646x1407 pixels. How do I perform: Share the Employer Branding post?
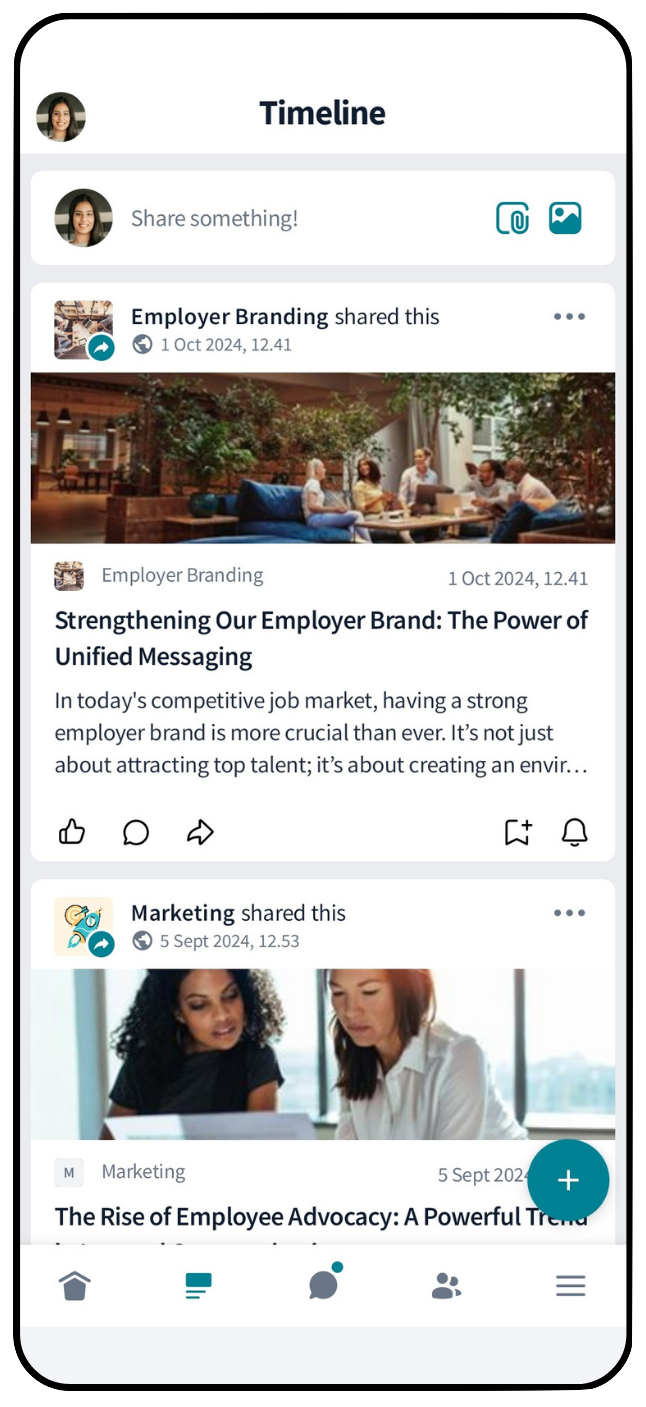(x=201, y=832)
